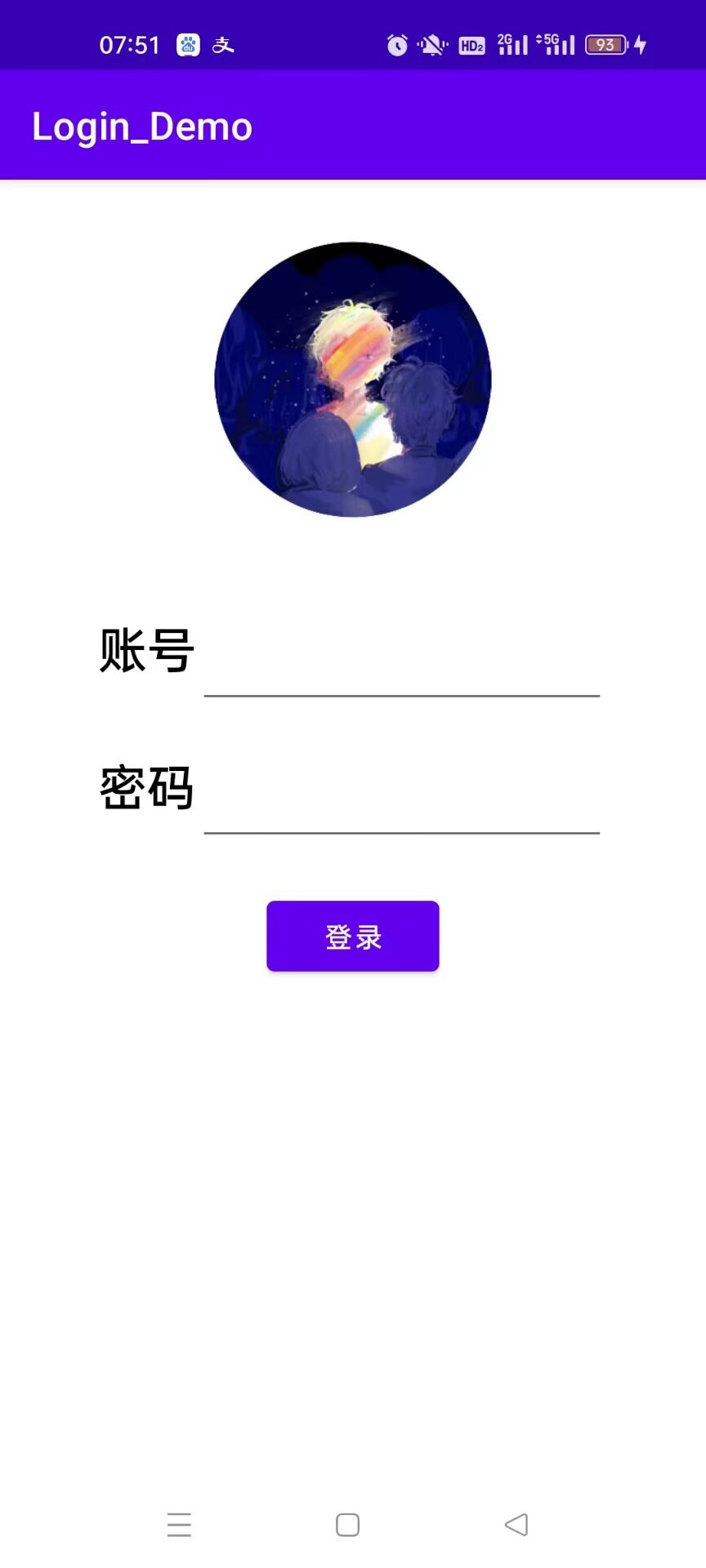This screenshot has height=1568, width=706.
Task: Tap the Login_Demo title bar text
Action: tap(142, 125)
